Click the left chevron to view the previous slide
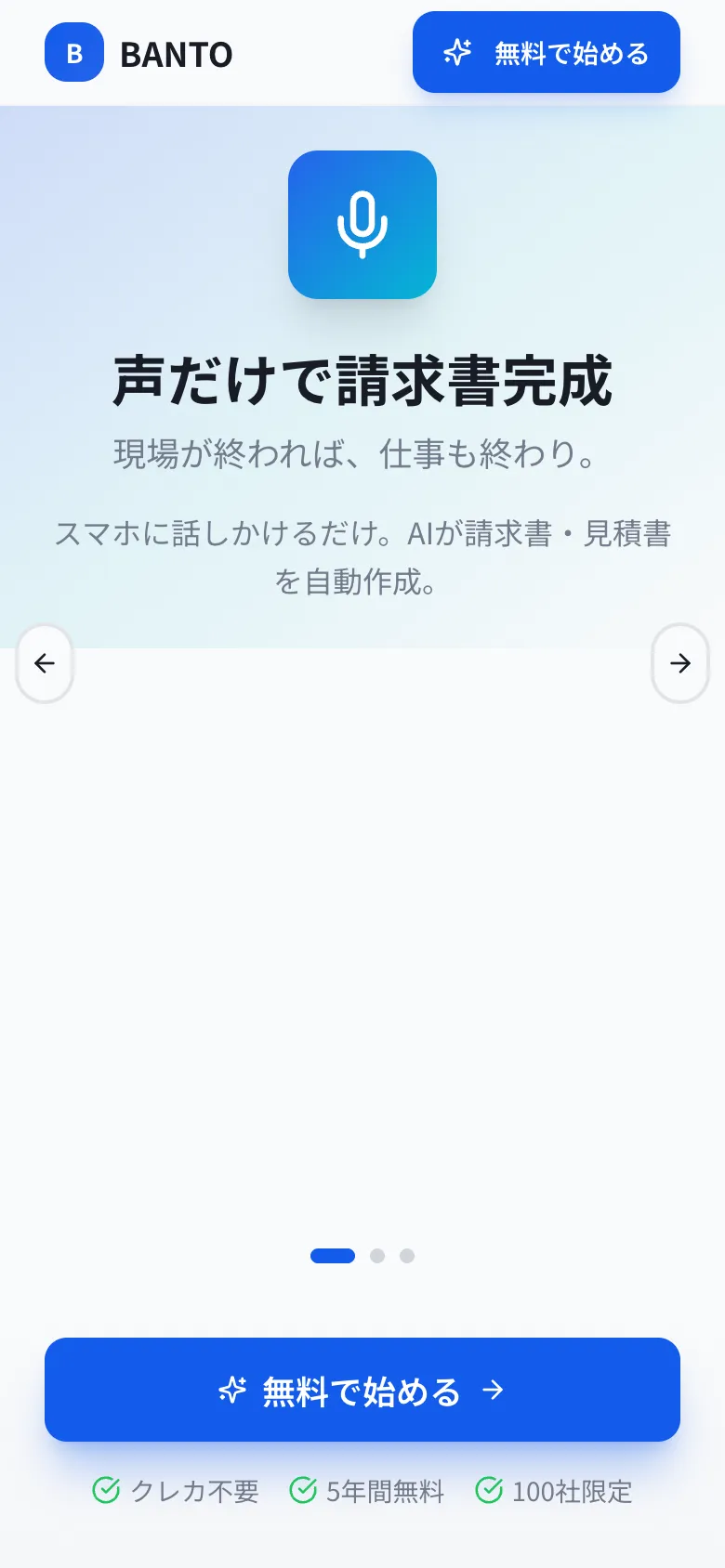The height and width of the screenshot is (1568, 725). (44, 663)
